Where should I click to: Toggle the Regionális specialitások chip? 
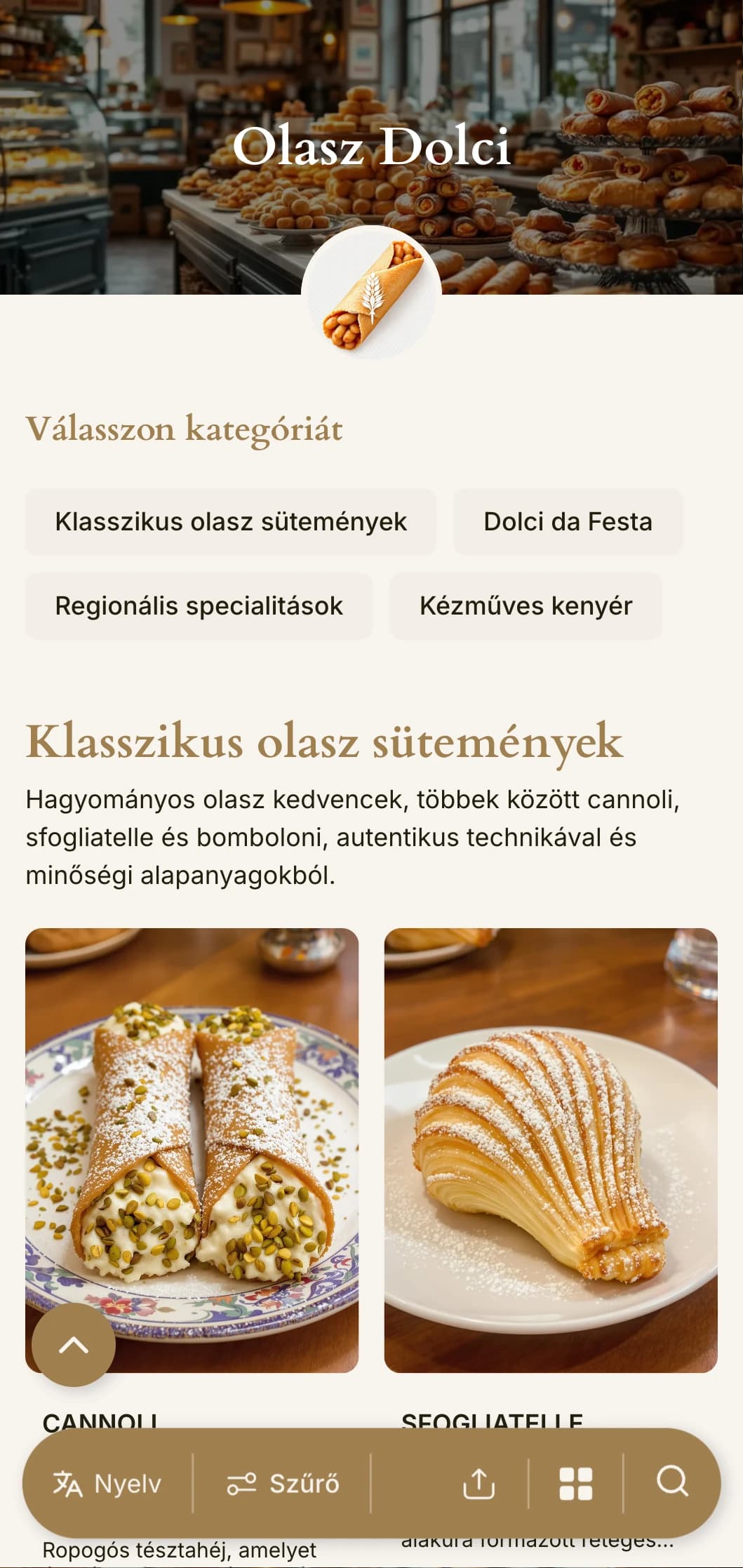tap(199, 607)
